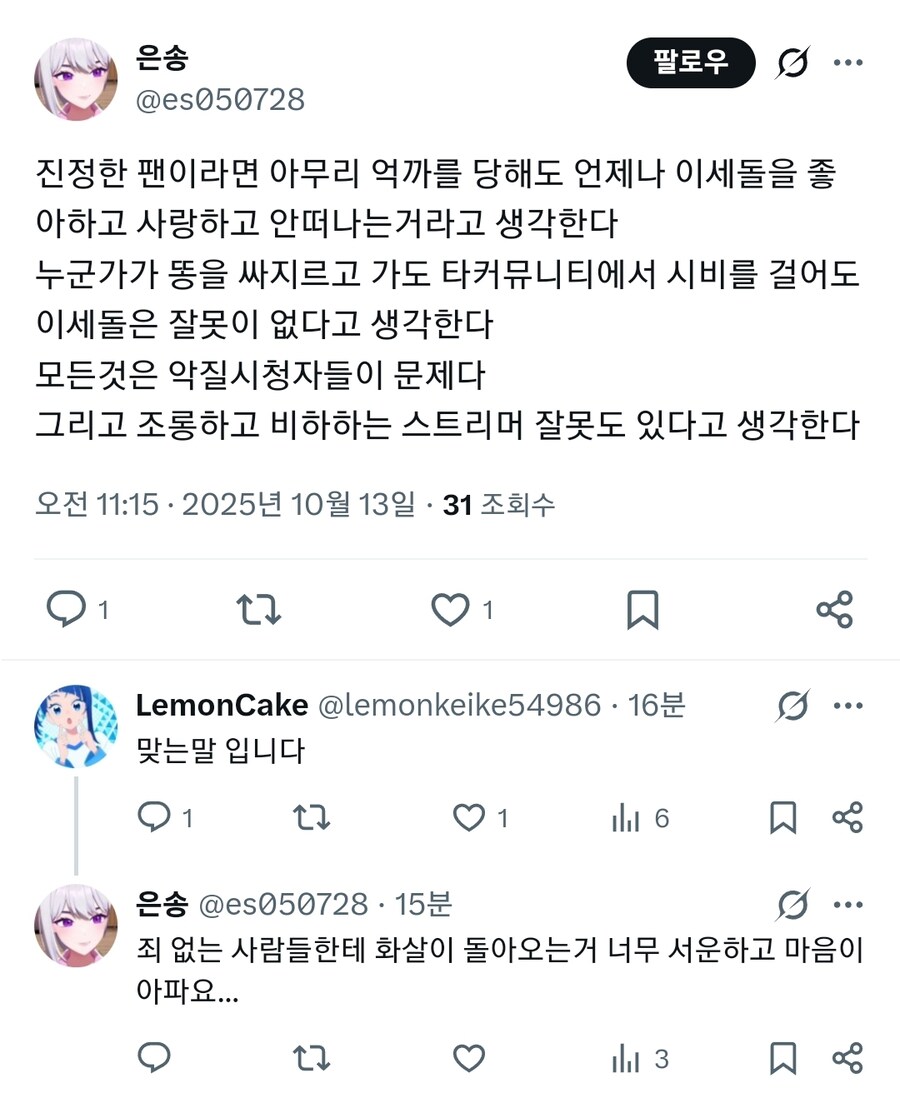
Task: Open 은송's profile picture on the main post
Action: 75,80
